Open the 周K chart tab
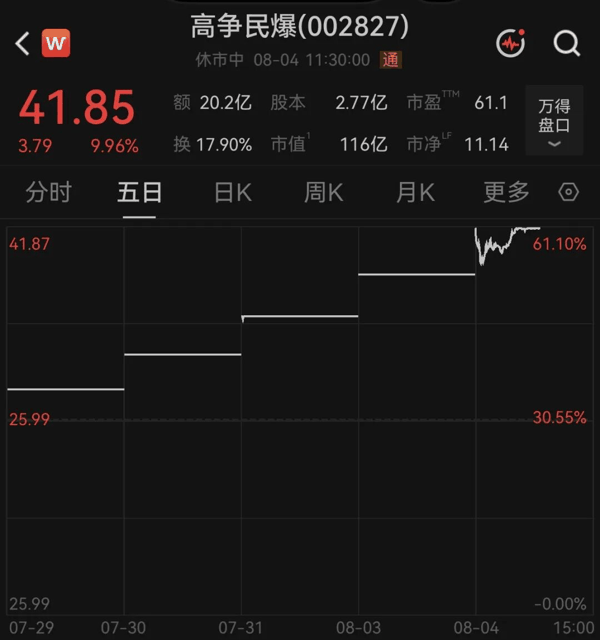This screenshot has height=640, width=600. [x=324, y=192]
